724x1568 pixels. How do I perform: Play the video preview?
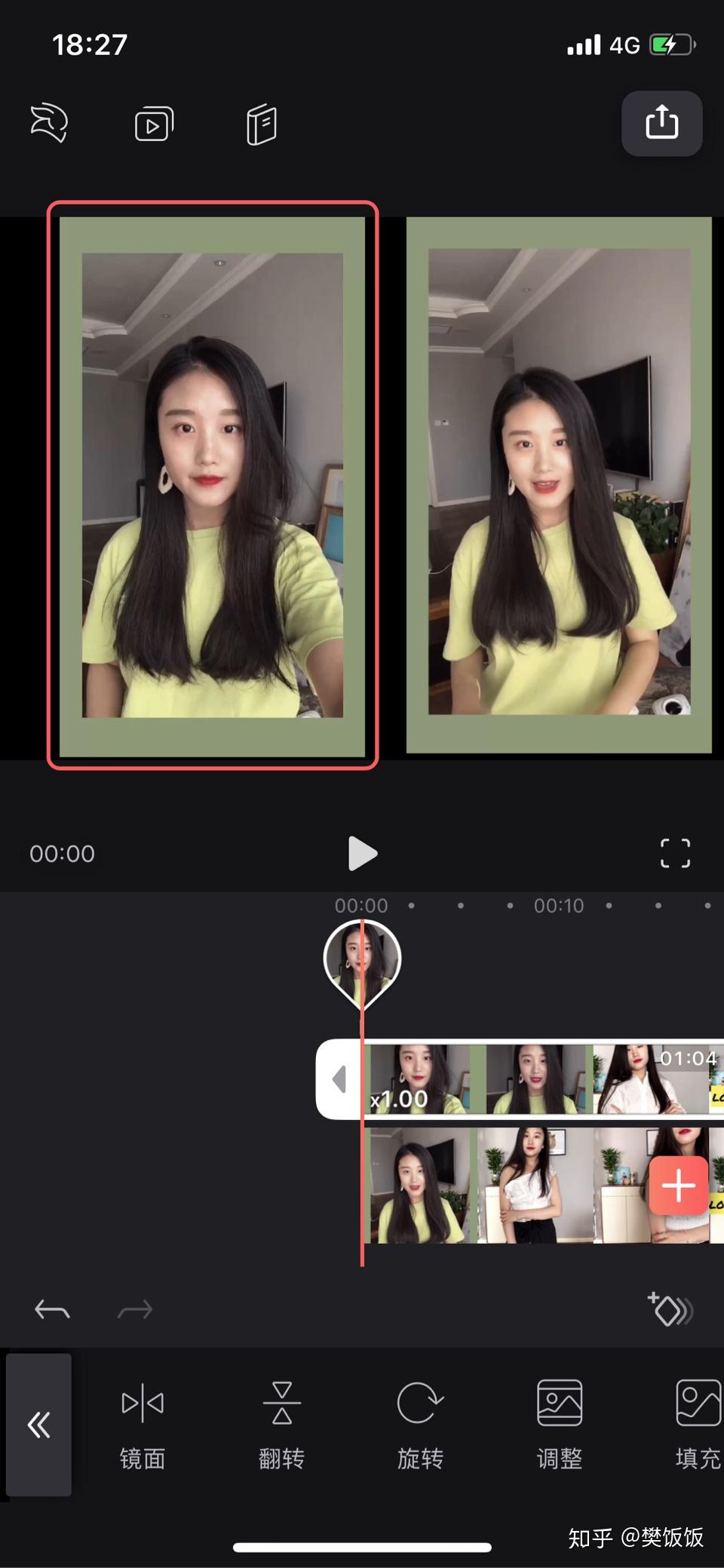tap(362, 853)
